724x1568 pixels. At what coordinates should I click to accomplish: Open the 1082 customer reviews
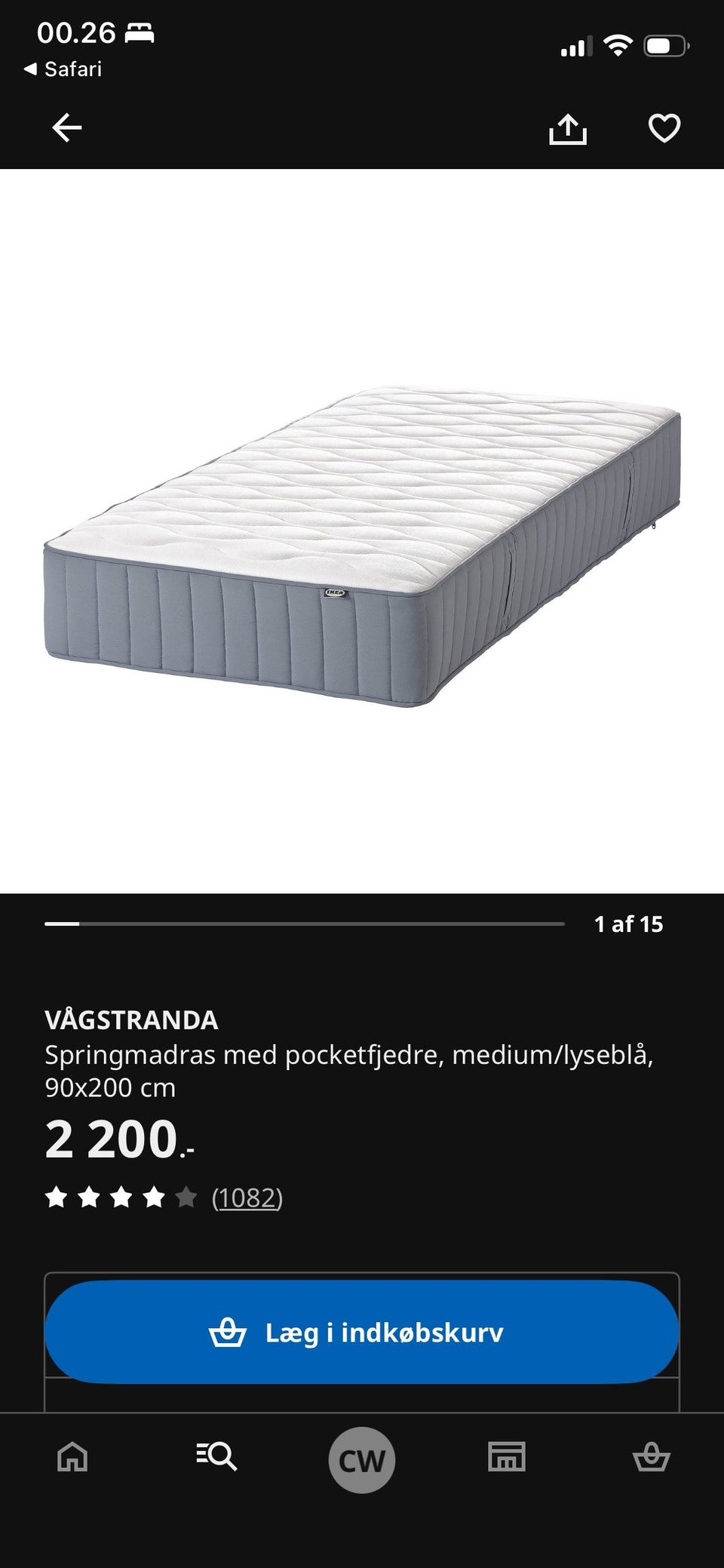(247, 1198)
